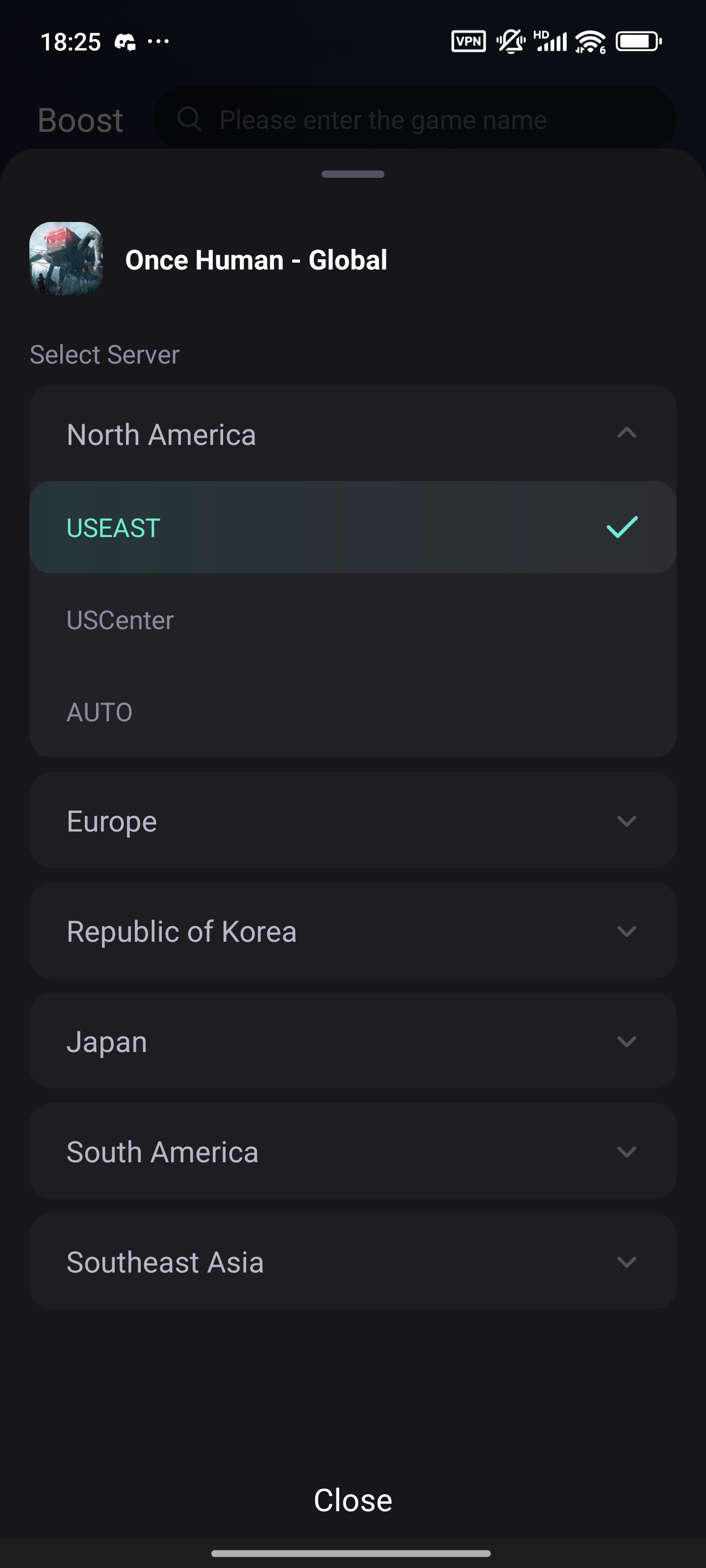Show Southeast Asia server options
This screenshot has width=706, height=1568.
click(x=352, y=1262)
